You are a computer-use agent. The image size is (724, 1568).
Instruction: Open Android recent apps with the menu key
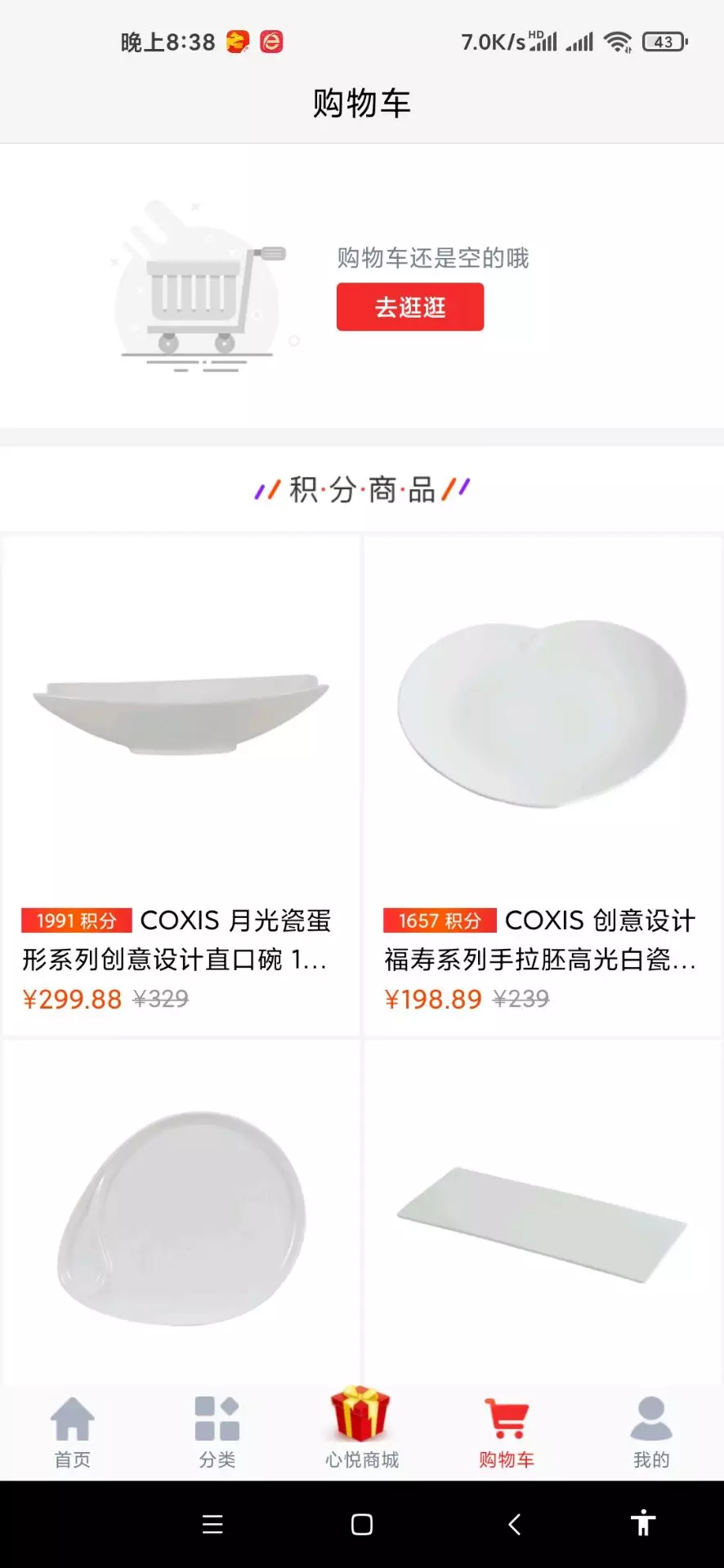click(212, 1524)
